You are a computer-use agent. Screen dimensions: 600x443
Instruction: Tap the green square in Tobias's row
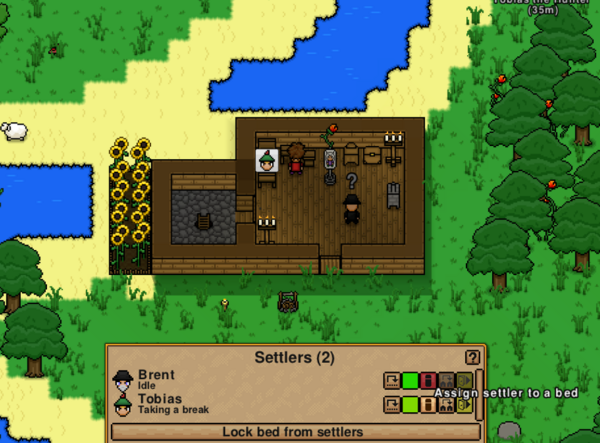point(410,404)
